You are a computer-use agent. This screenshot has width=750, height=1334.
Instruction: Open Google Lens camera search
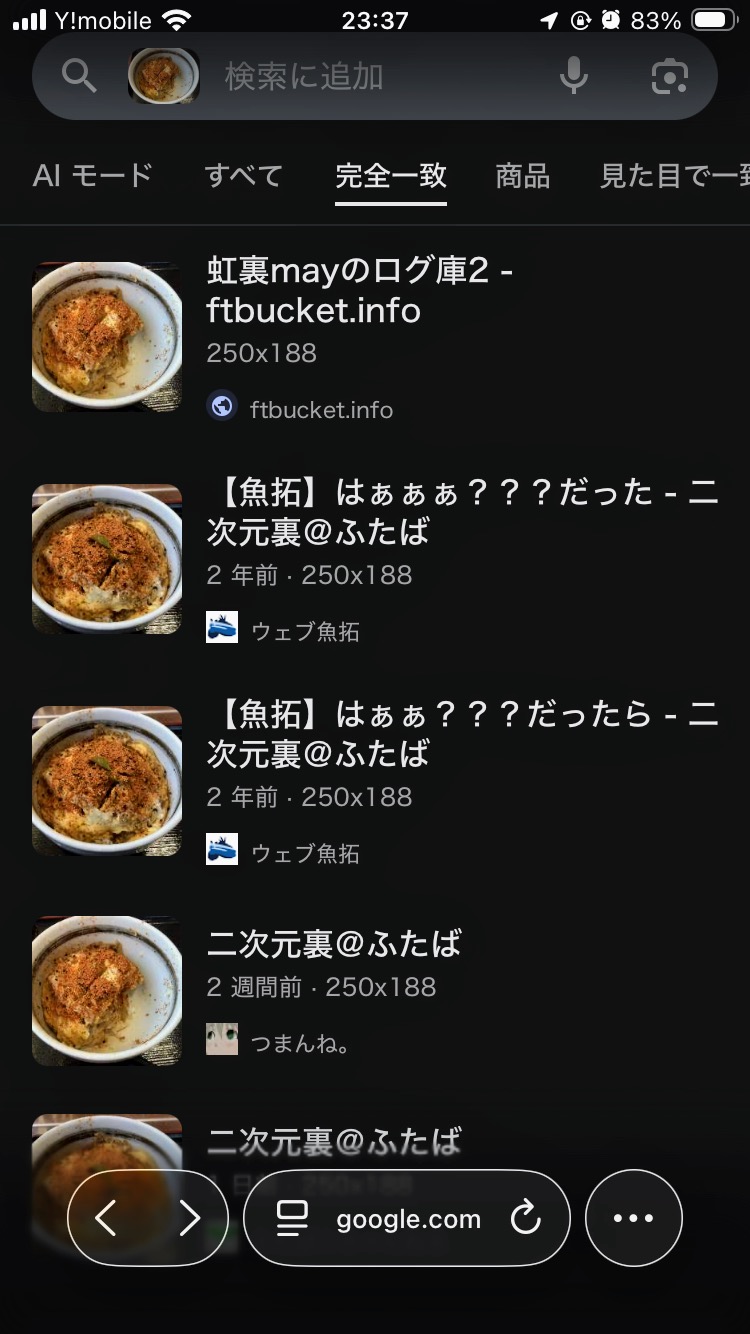tap(669, 76)
